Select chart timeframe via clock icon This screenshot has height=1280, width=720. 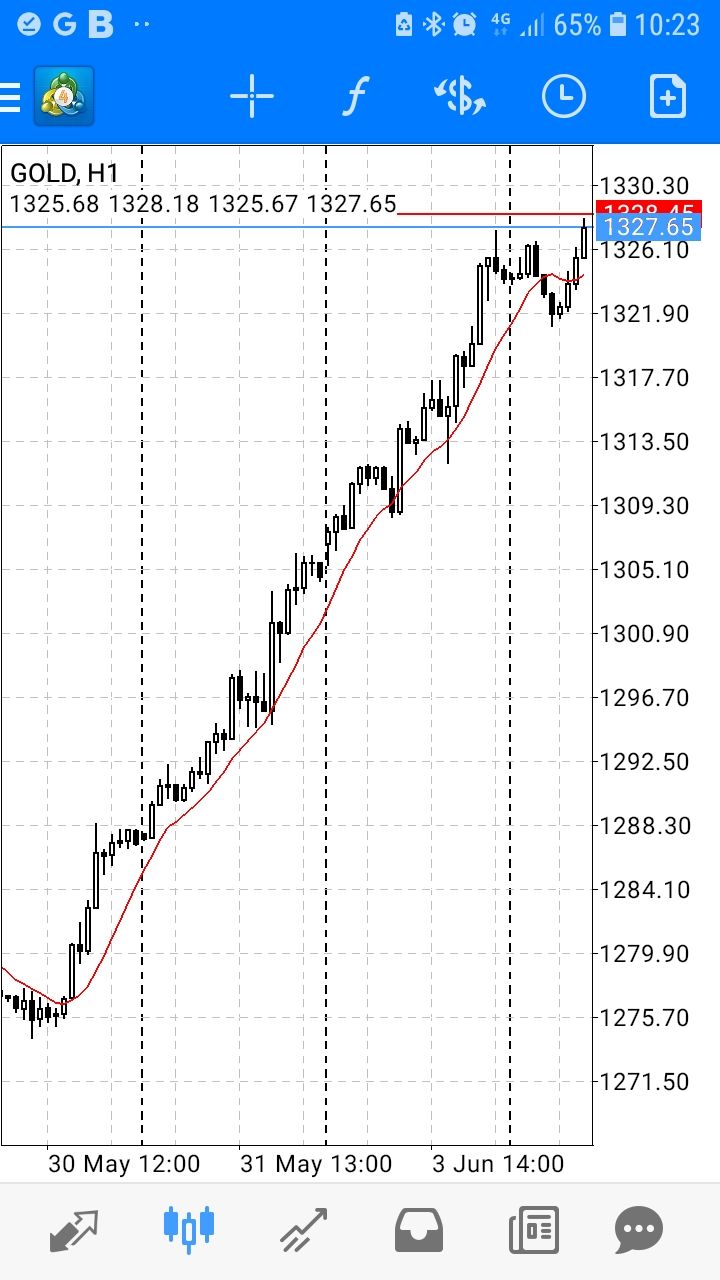563,97
